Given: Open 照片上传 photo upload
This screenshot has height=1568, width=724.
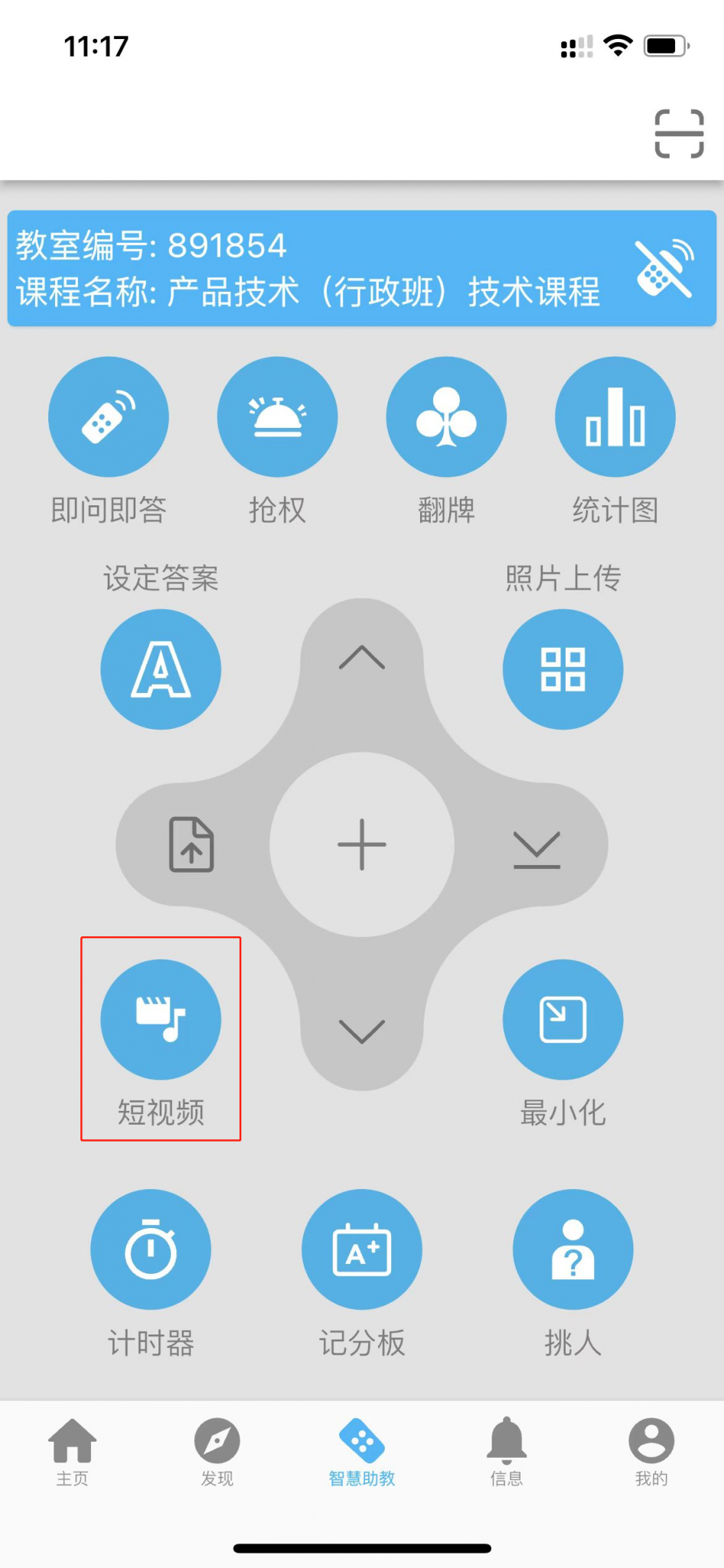Looking at the screenshot, I should click(563, 669).
